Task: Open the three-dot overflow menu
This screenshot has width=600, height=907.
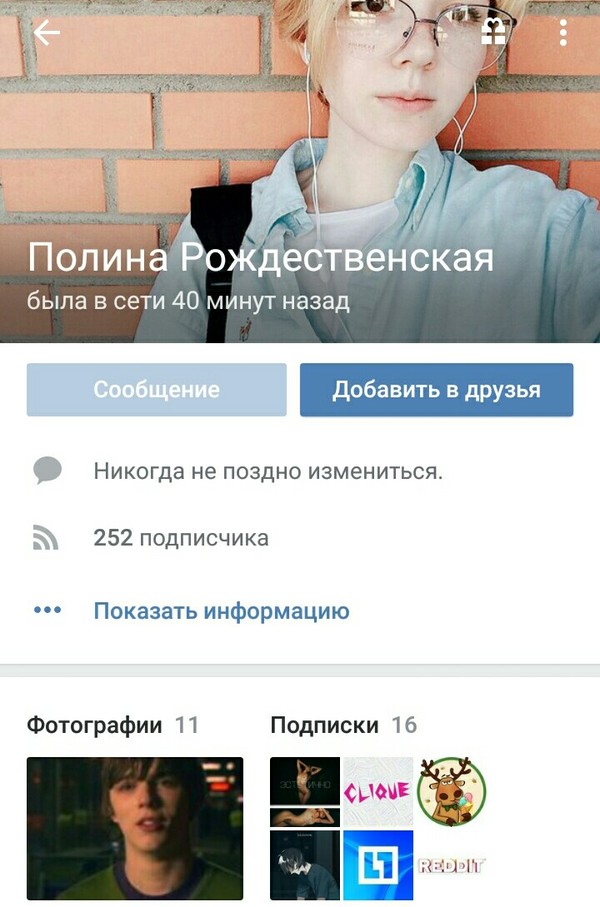Action: (563, 33)
